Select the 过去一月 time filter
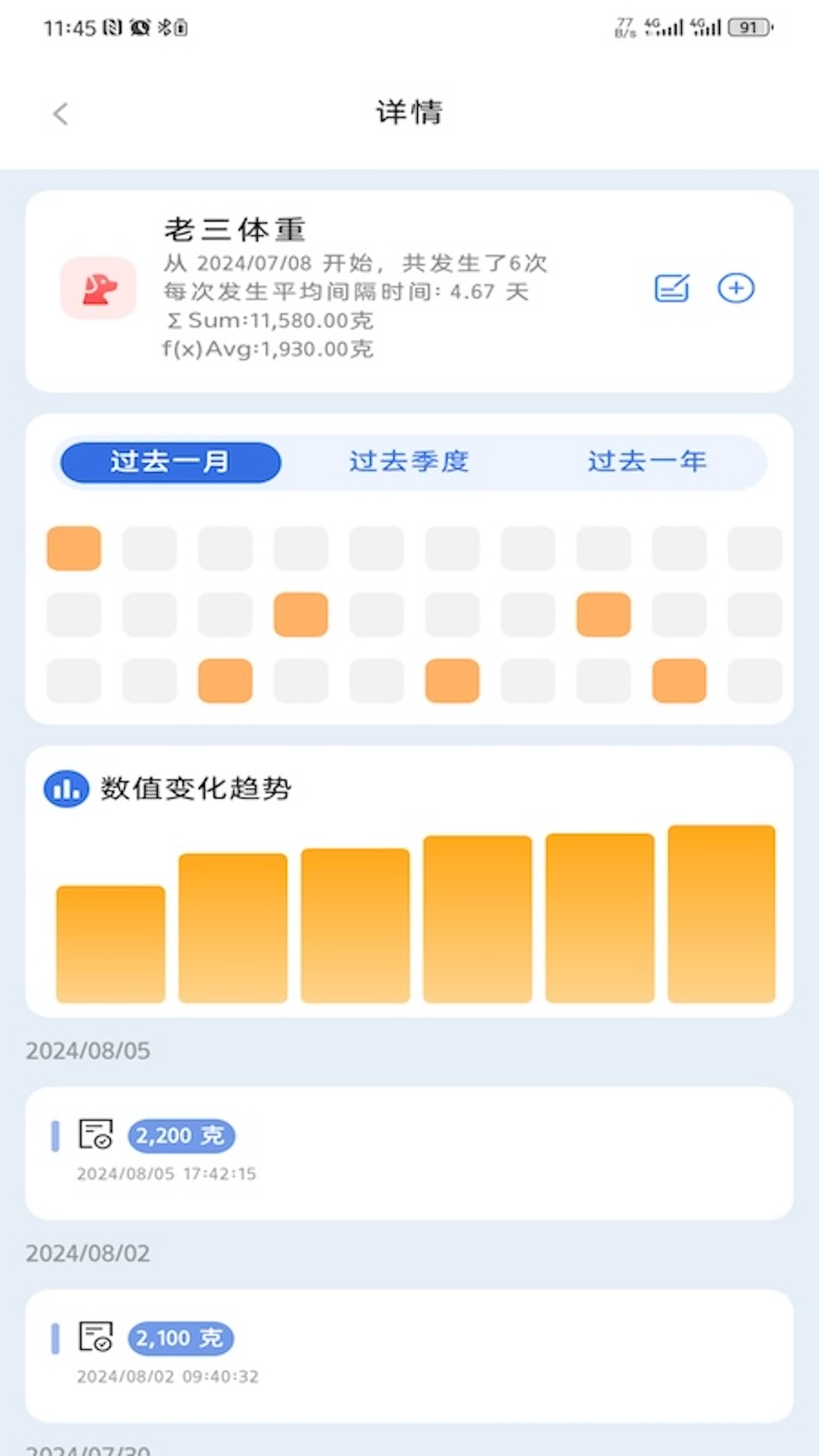 pyautogui.click(x=169, y=463)
